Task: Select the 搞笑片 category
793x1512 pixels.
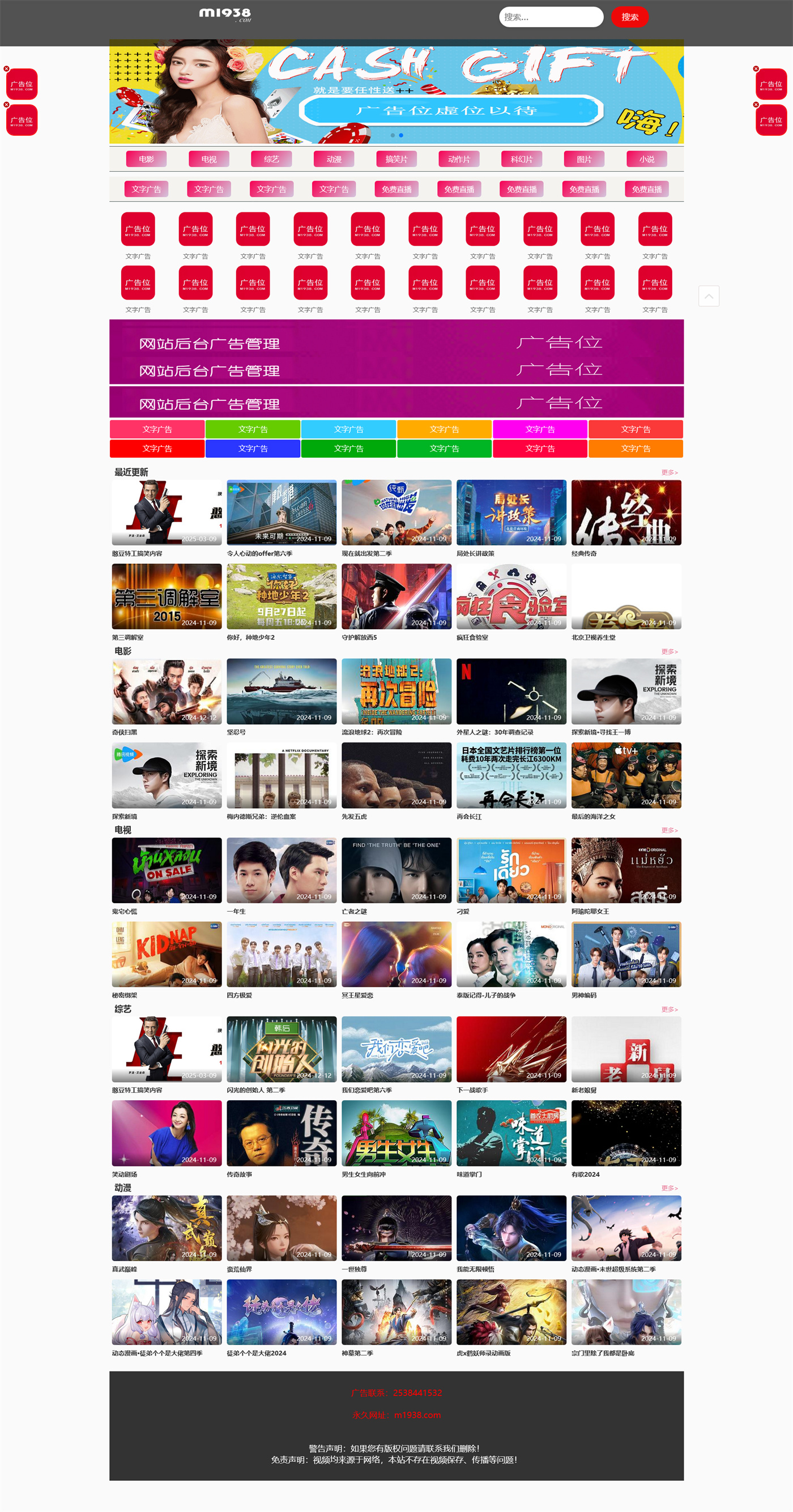Action: pos(396,159)
